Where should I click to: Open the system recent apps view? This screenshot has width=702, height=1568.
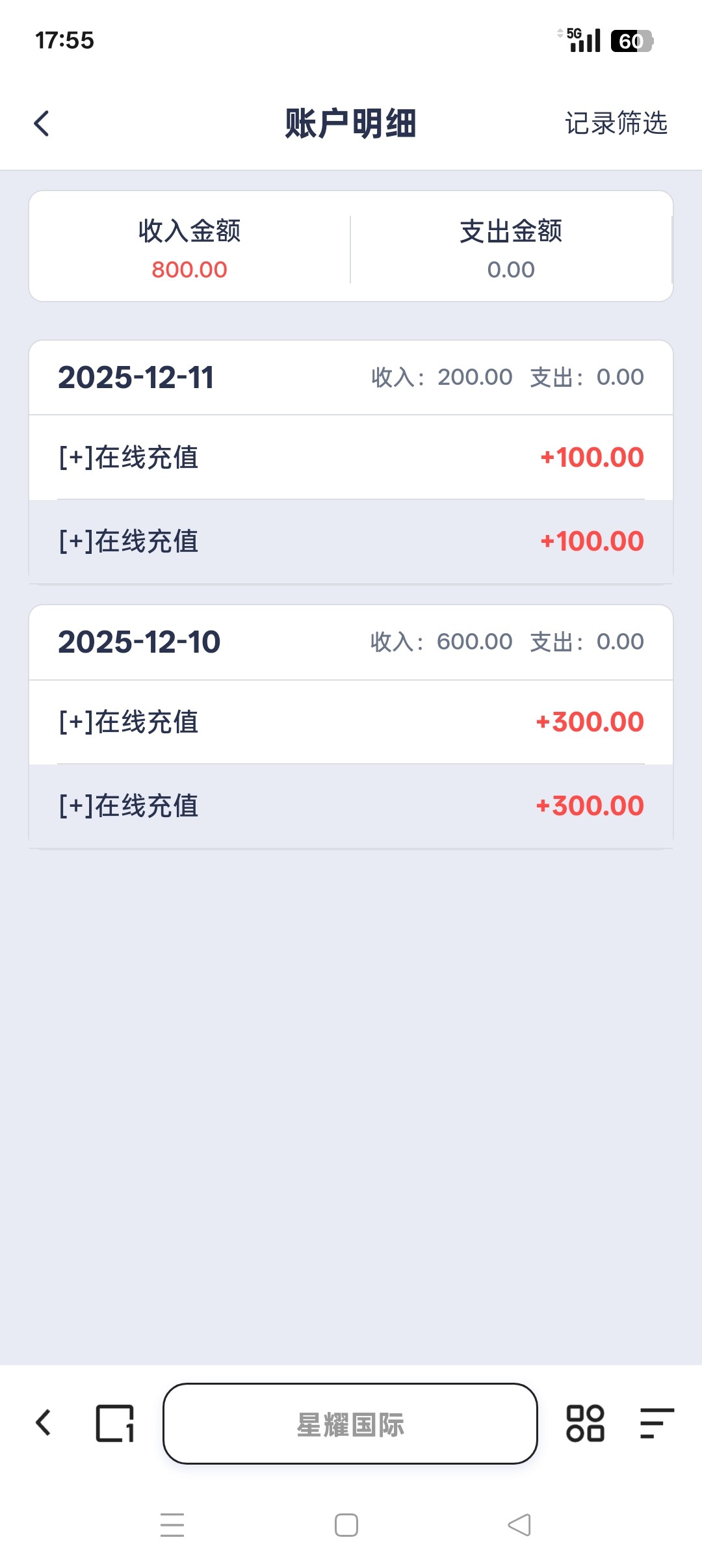click(x=172, y=1525)
